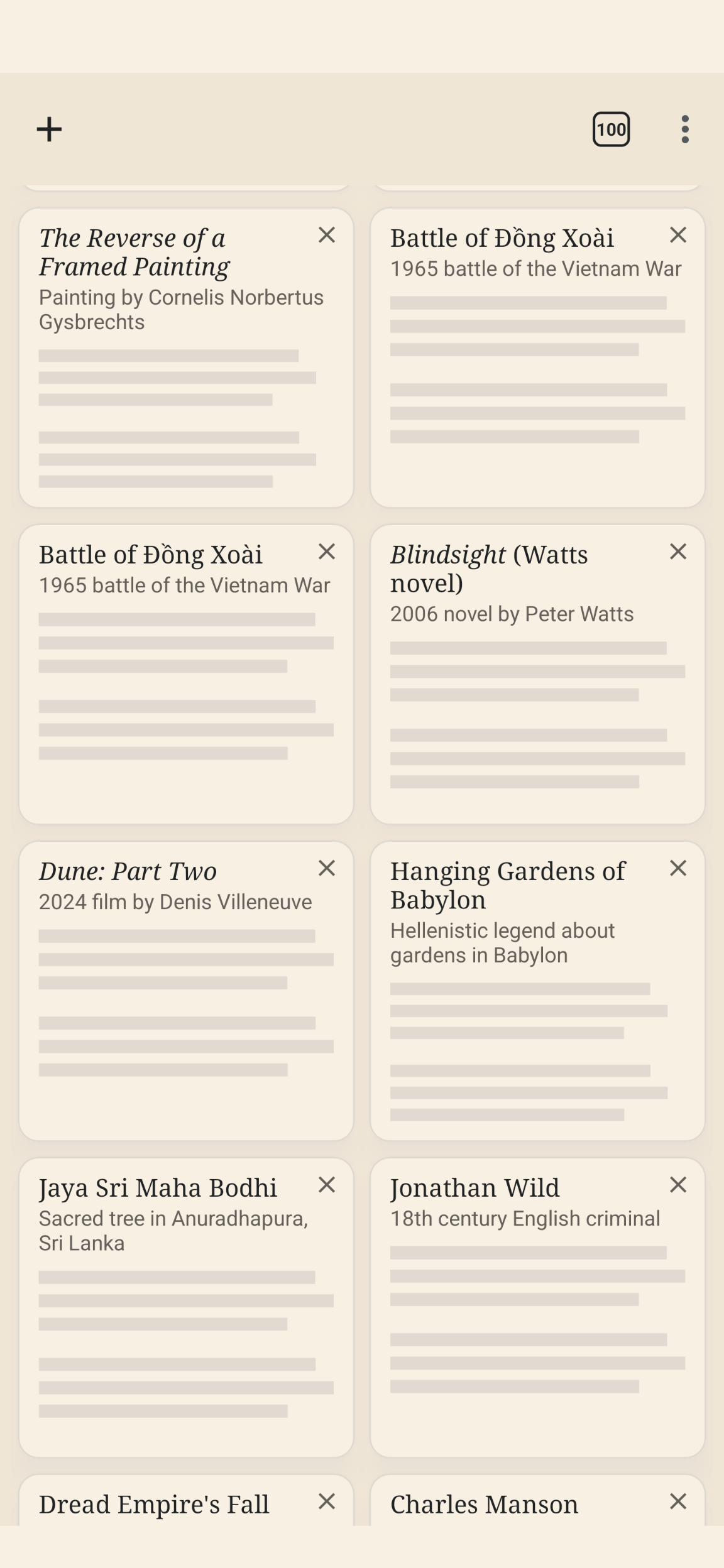Tap the 100 tabs counter button
This screenshot has height=1568, width=724.
pyautogui.click(x=611, y=129)
